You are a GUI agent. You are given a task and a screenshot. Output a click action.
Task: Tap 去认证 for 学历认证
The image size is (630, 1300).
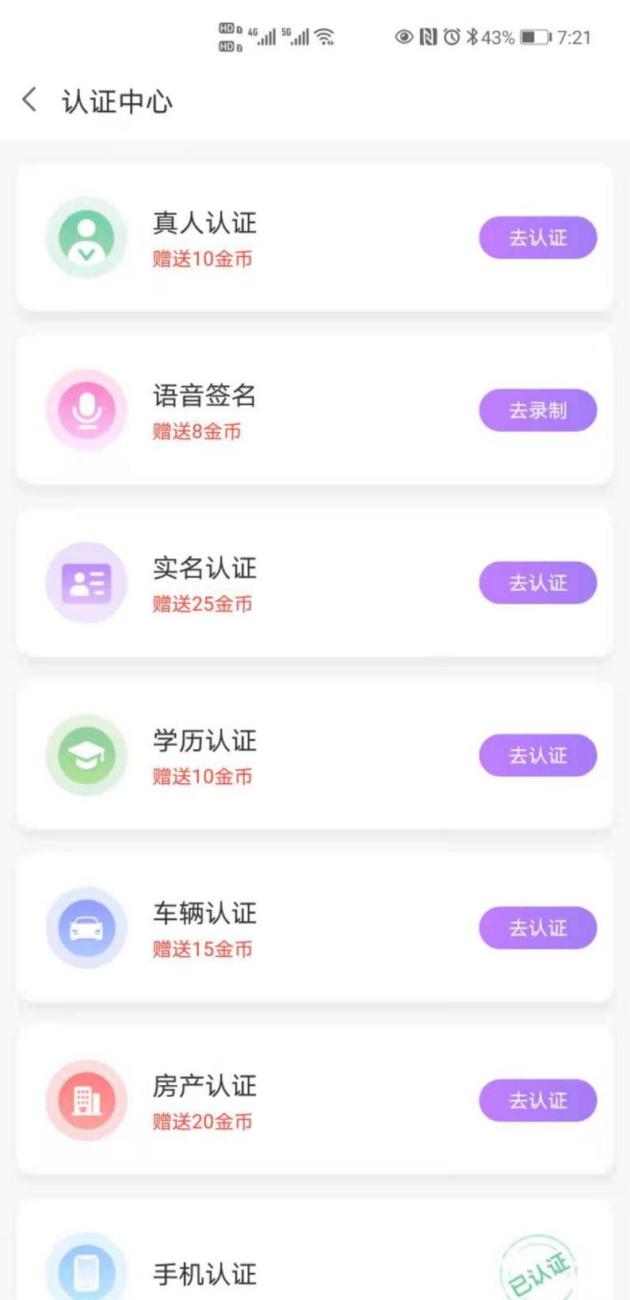click(x=537, y=755)
